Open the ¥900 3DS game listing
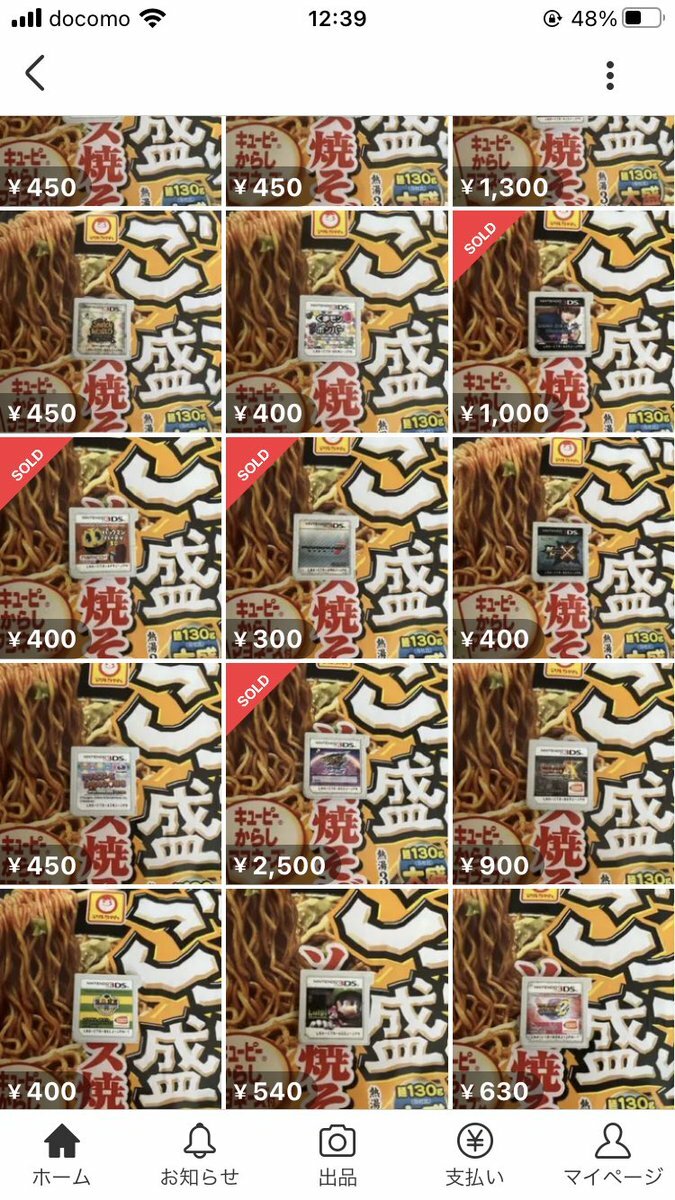This screenshot has width=675, height=1200. (x=563, y=771)
